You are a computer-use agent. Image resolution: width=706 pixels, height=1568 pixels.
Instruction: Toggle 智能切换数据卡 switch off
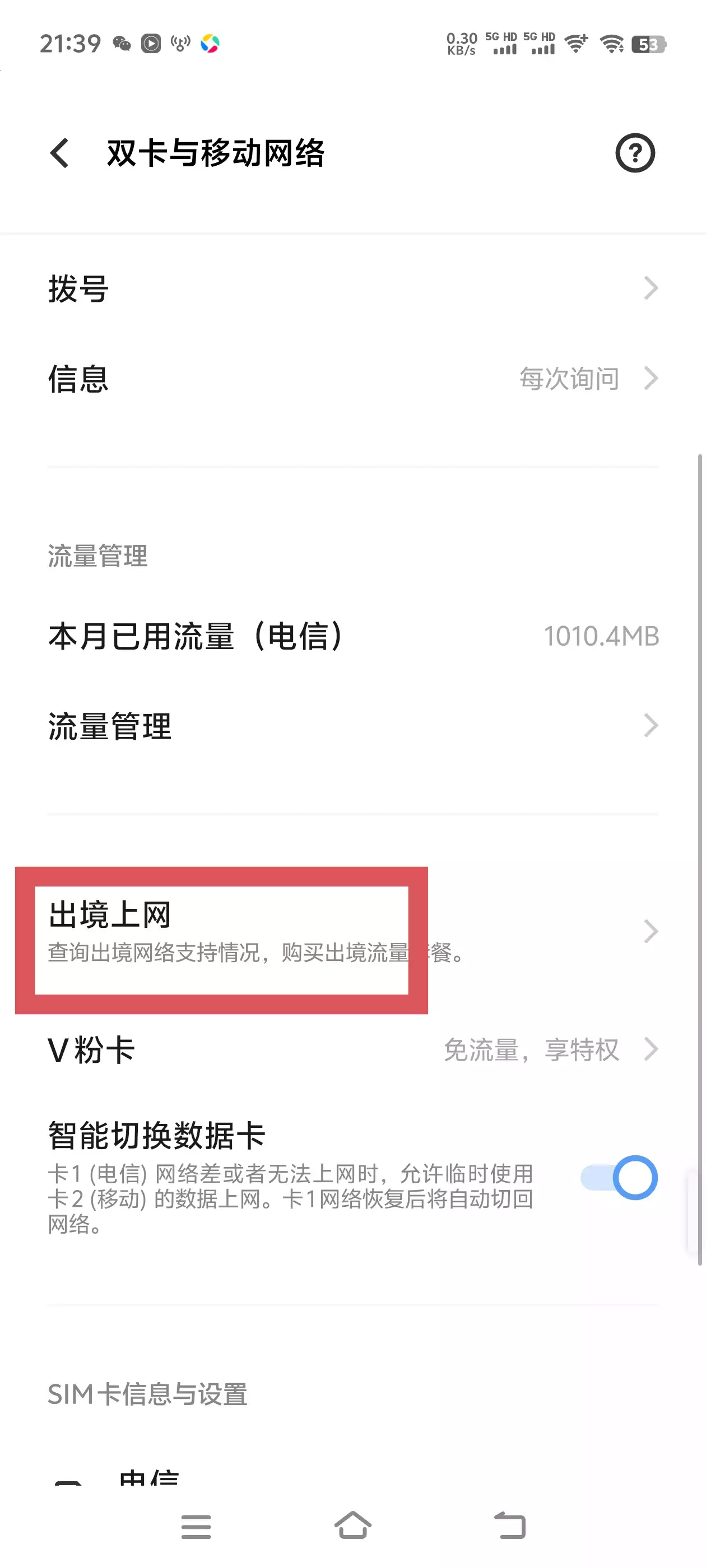tap(619, 1177)
